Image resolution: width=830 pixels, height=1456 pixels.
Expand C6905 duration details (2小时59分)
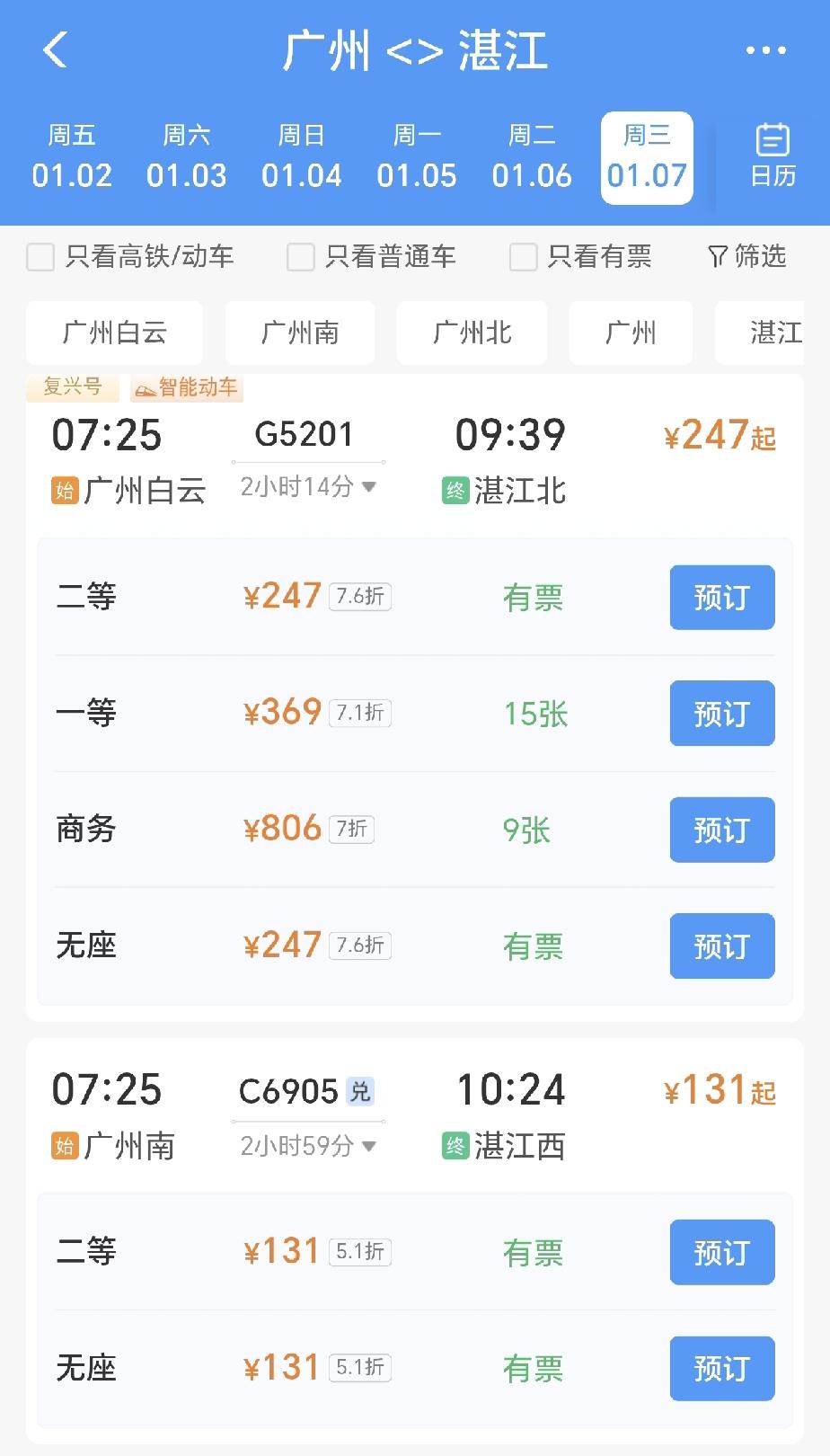point(307,1146)
